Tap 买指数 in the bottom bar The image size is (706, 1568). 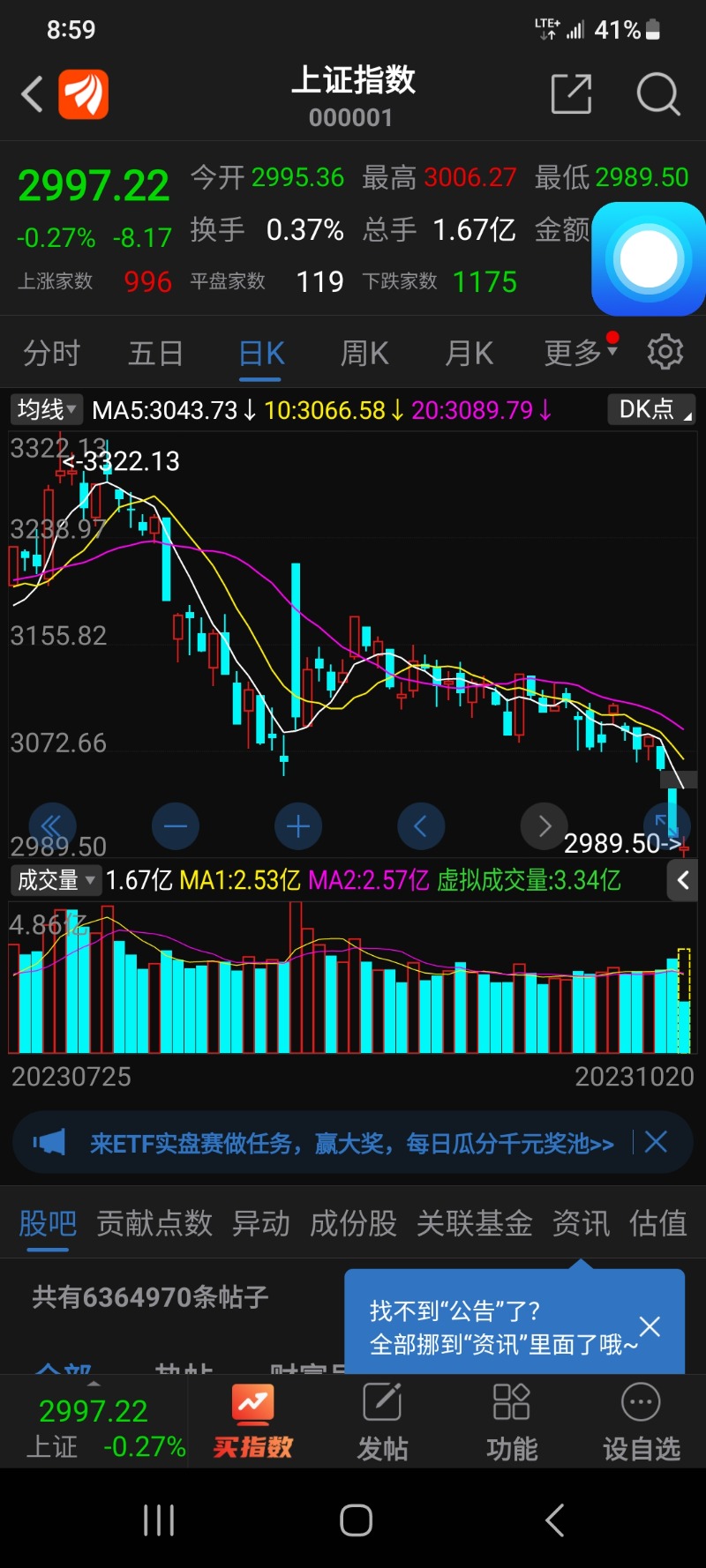(252, 1422)
